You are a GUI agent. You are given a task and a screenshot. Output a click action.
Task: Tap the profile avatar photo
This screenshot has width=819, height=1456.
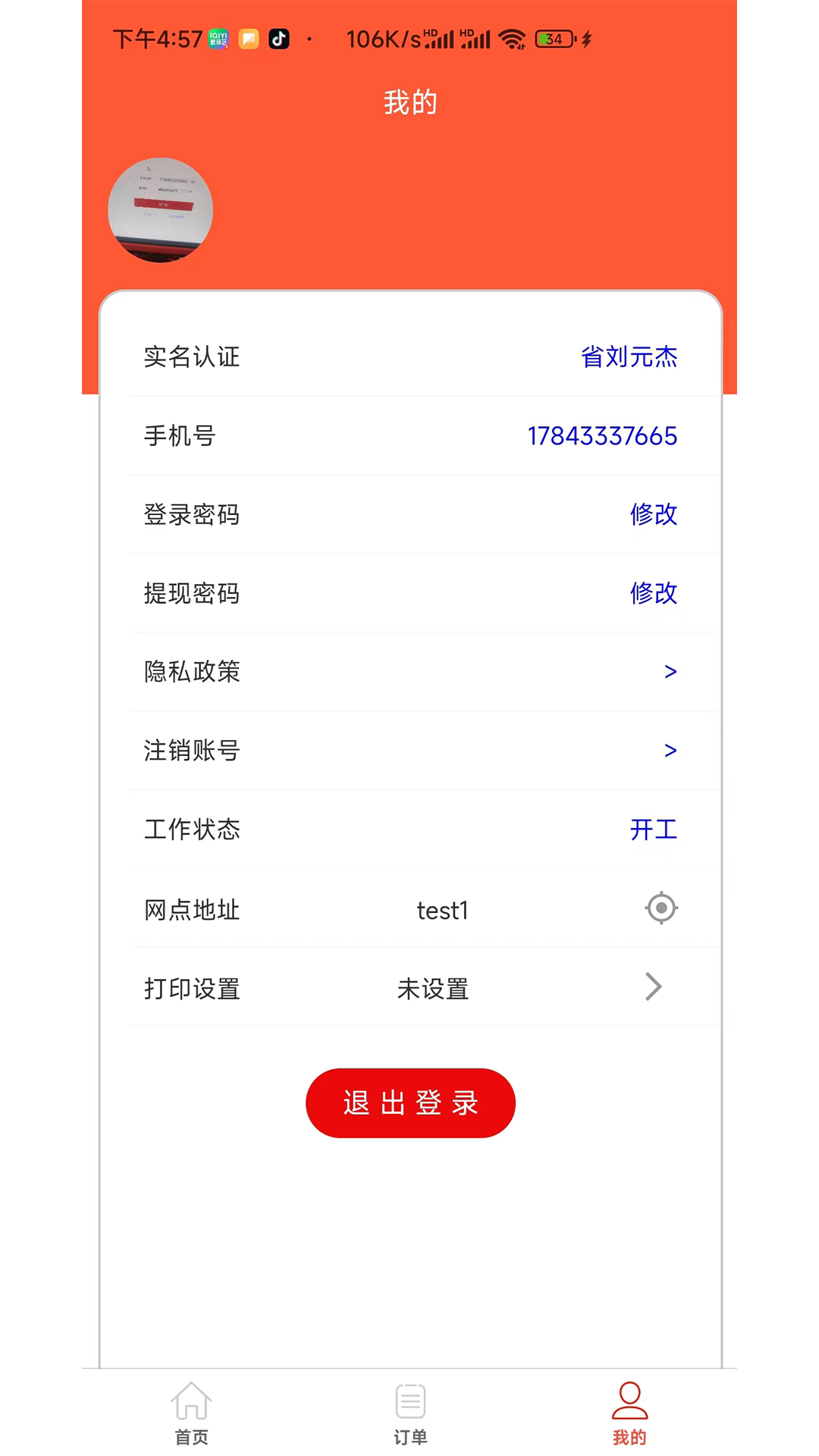(x=160, y=210)
